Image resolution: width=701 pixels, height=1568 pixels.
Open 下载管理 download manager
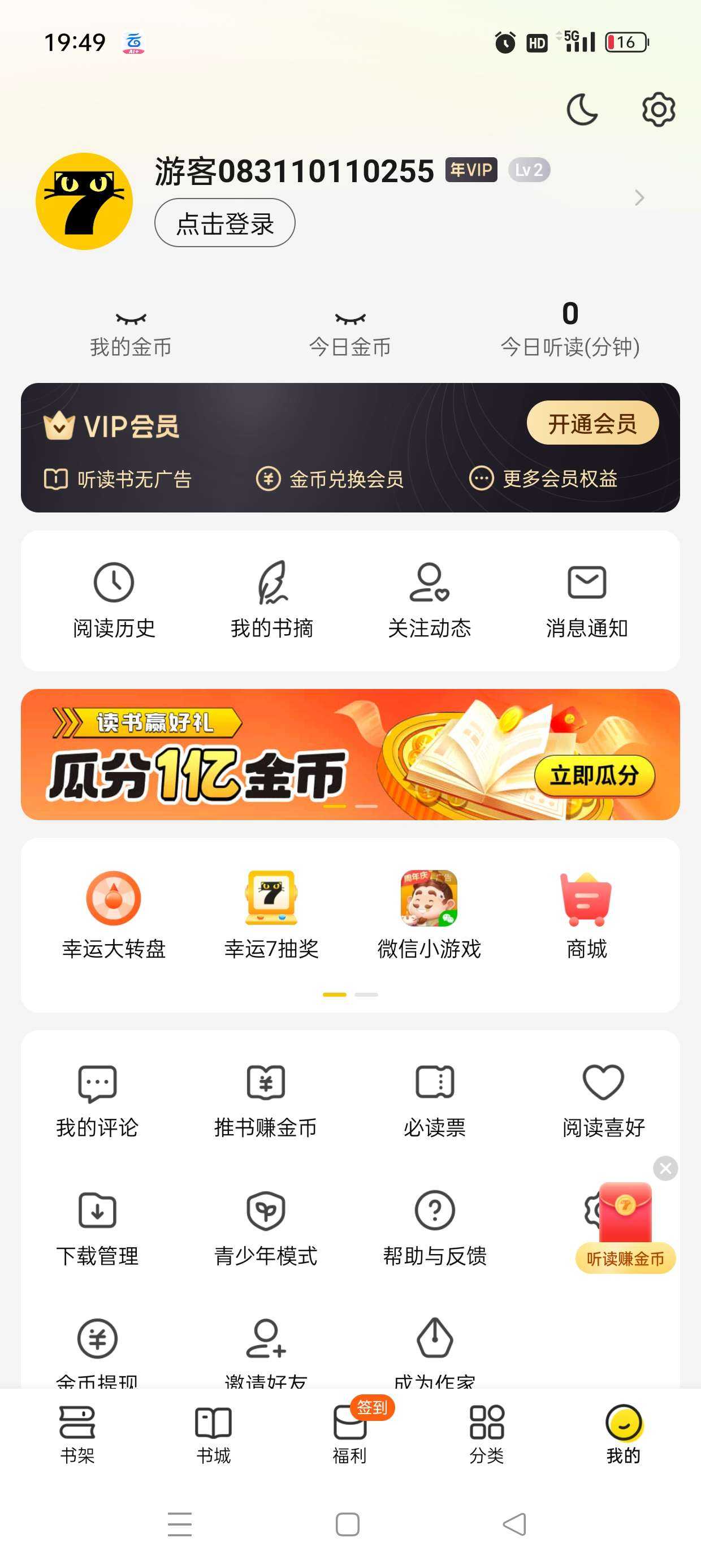[x=97, y=1230]
